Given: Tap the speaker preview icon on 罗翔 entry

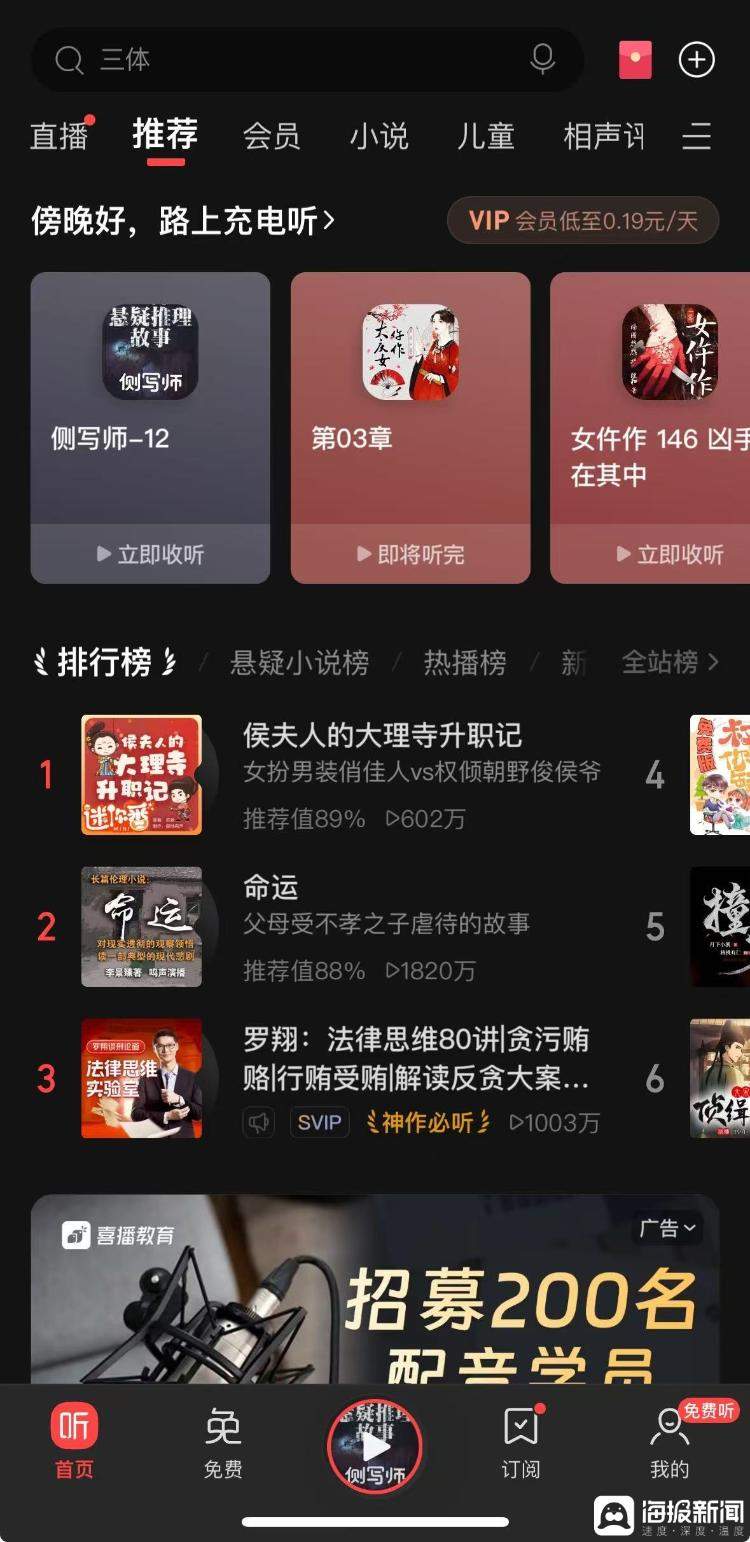Looking at the screenshot, I should 258,1123.
